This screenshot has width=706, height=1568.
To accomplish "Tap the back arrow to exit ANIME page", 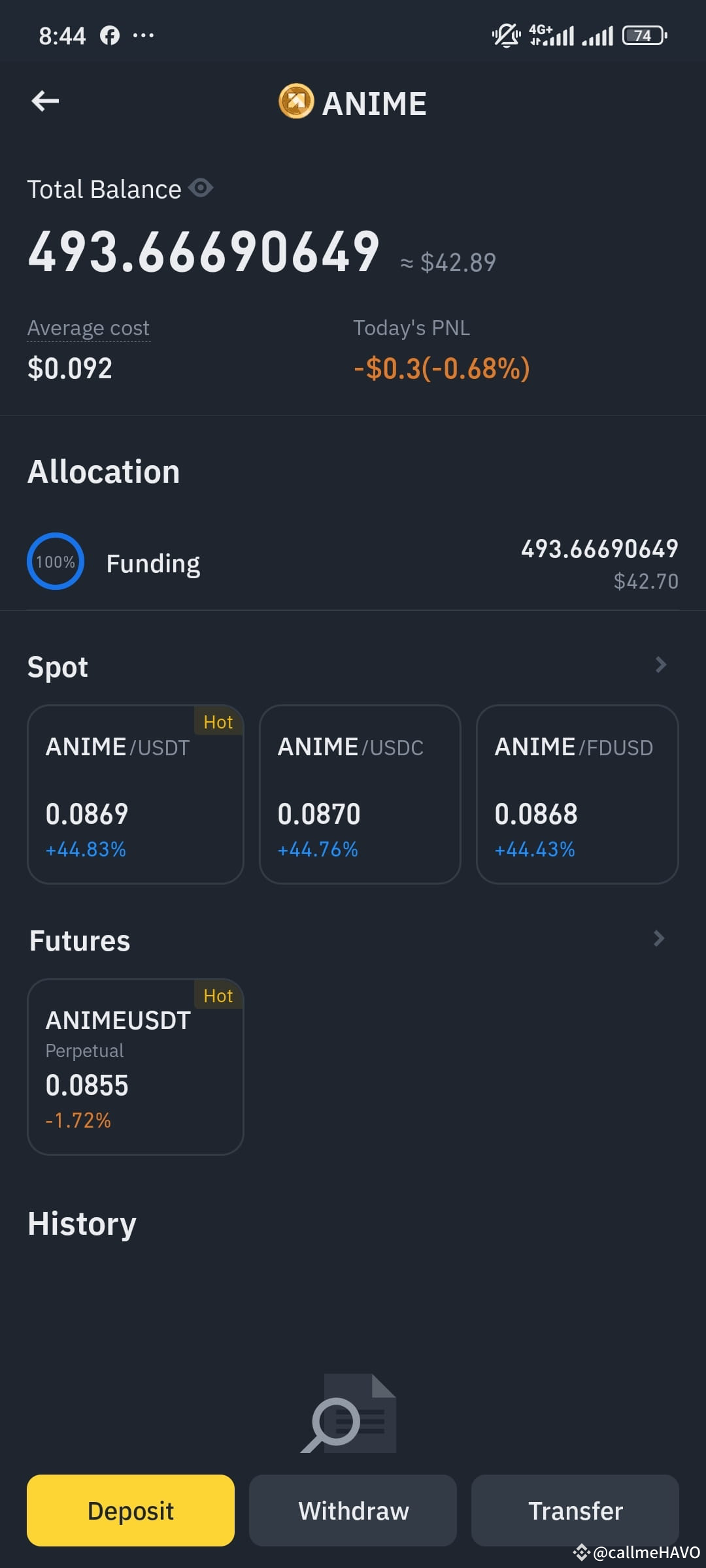I will tap(45, 101).
